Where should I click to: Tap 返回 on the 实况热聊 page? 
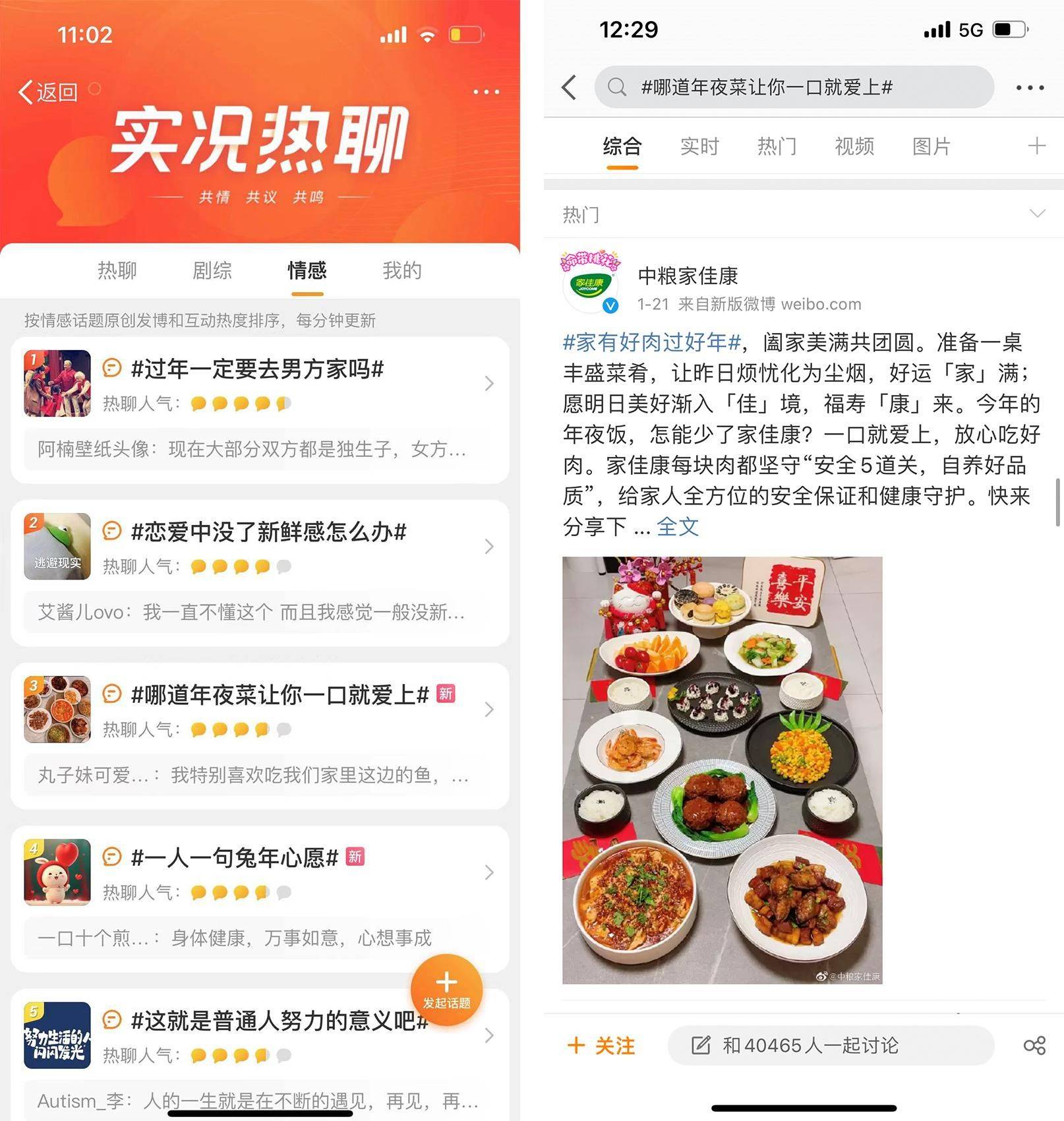tap(48, 92)
